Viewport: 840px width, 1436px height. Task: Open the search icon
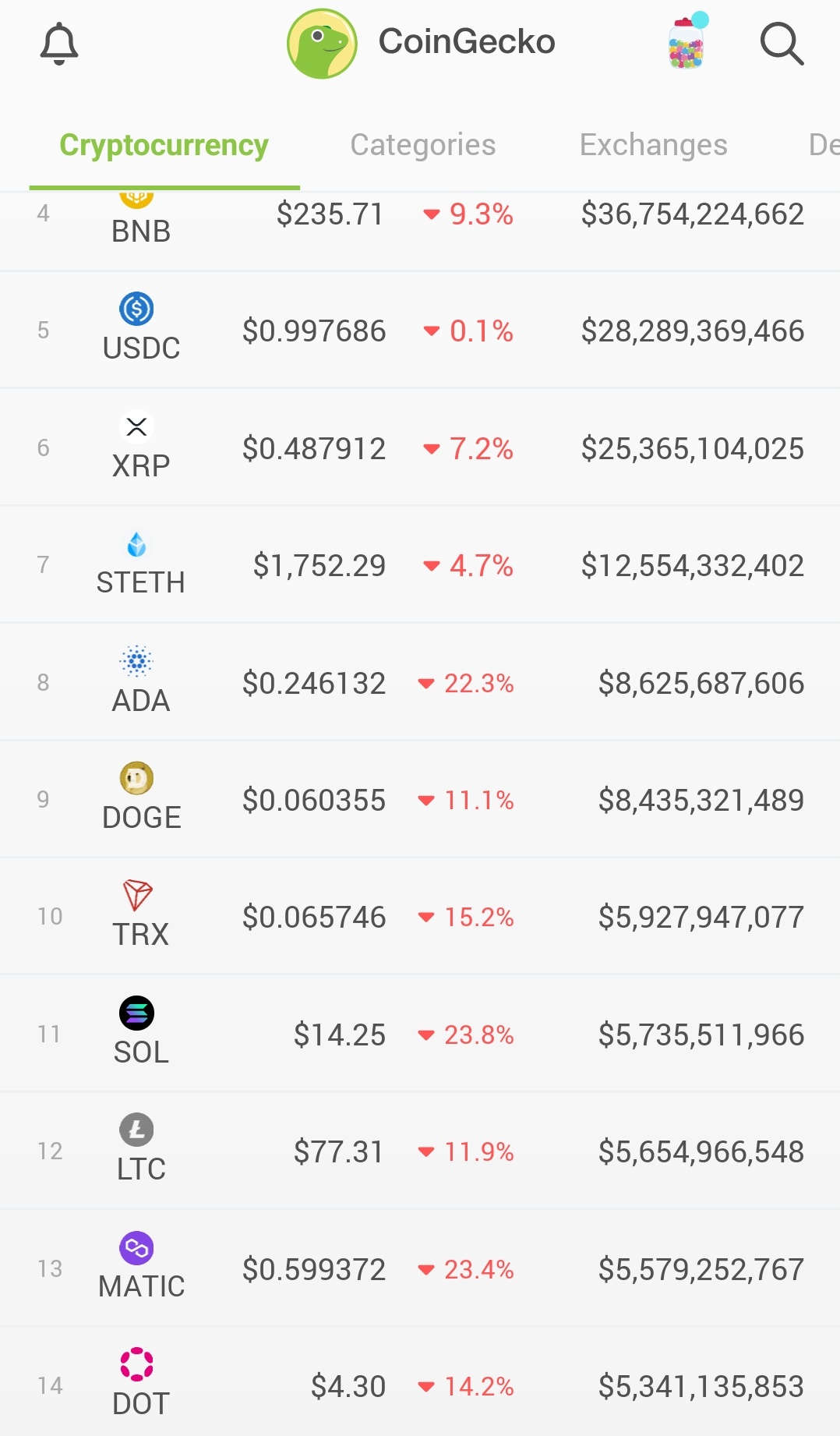782,43
